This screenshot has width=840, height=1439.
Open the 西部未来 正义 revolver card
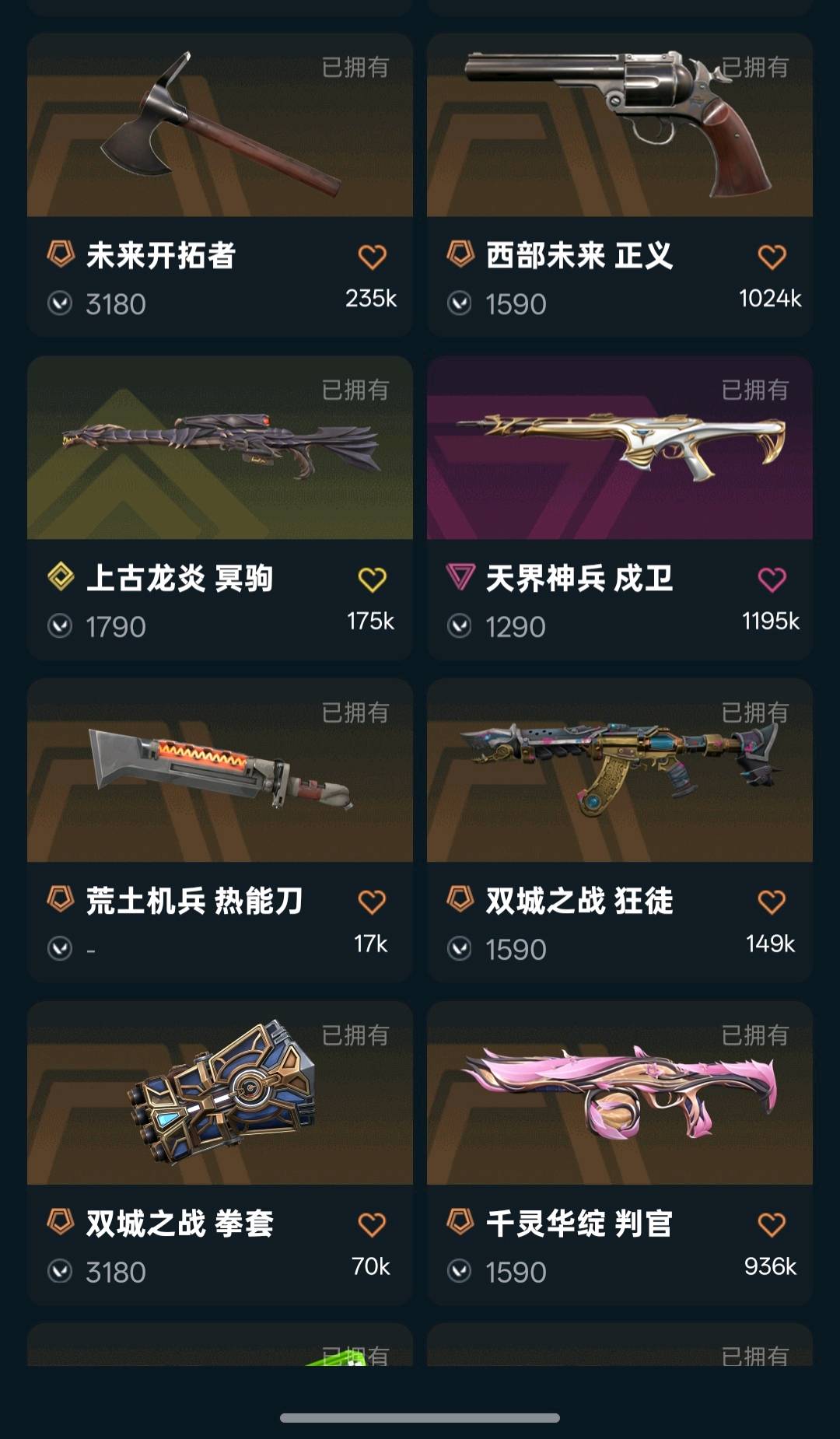(620, 184)
